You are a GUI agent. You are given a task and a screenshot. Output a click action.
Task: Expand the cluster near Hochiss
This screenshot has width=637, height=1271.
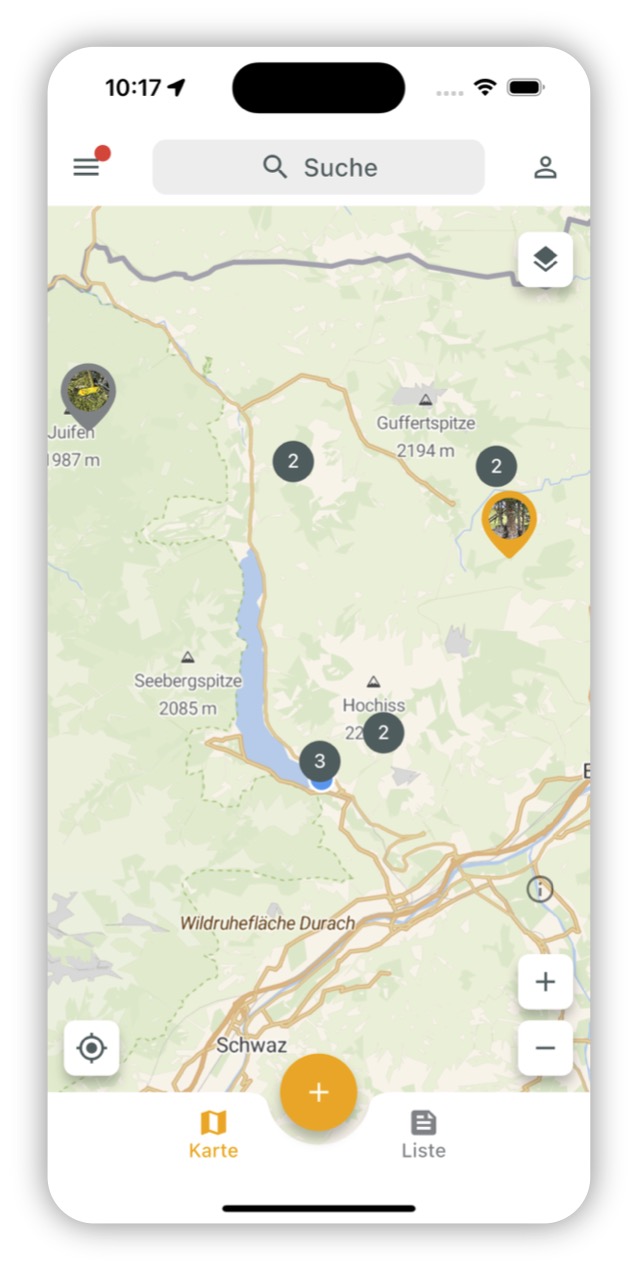point(383,733)
